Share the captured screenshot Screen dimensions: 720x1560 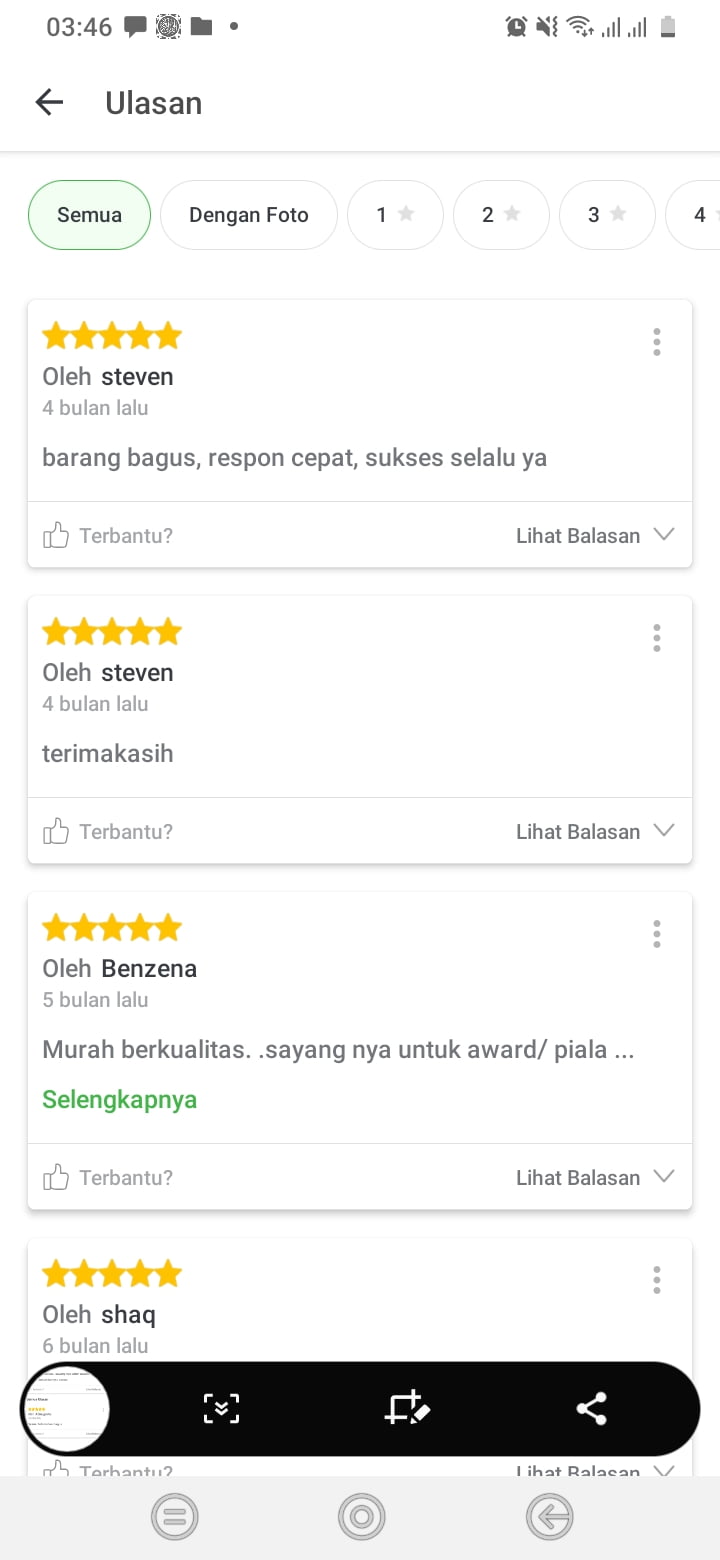point(592,1409)
